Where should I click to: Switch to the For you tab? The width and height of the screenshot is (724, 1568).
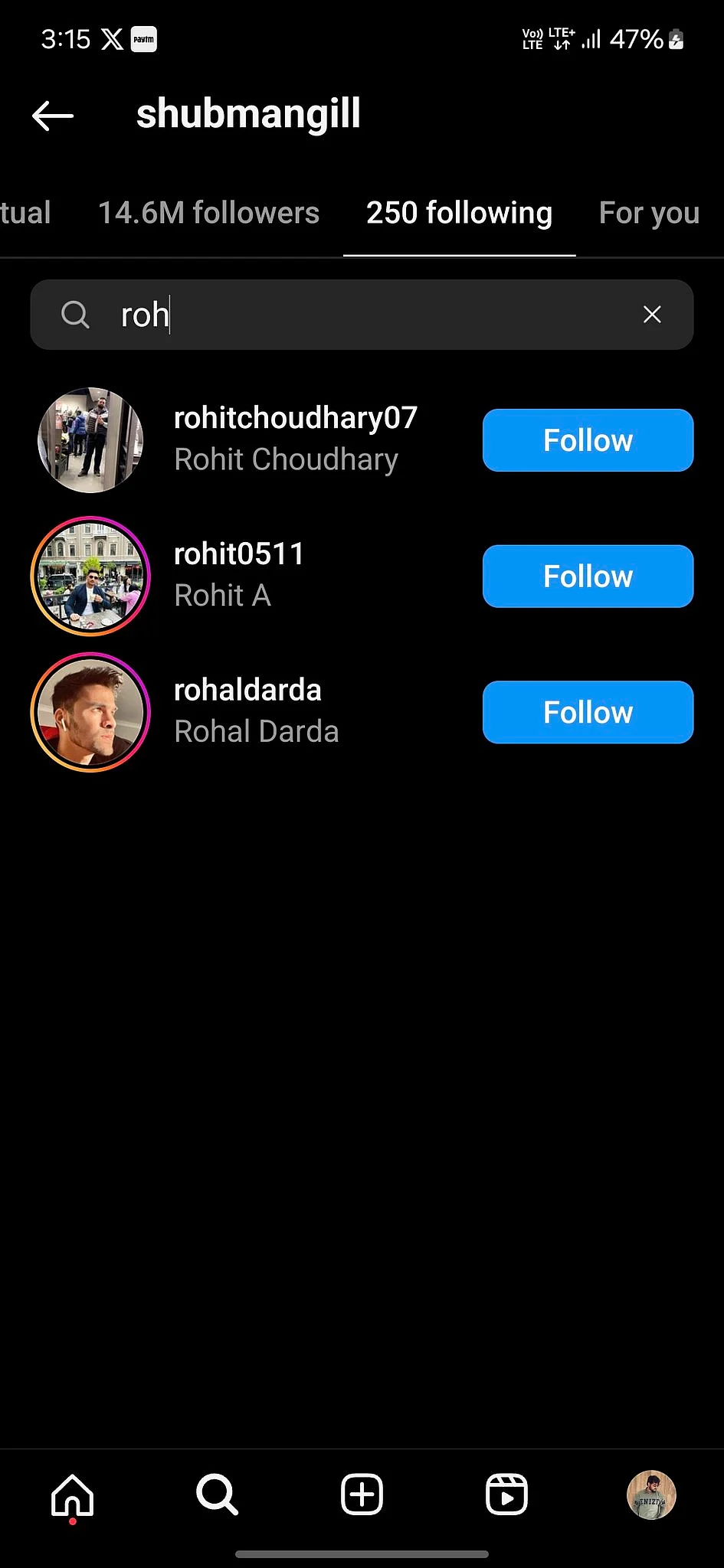(x=649, y=213)
